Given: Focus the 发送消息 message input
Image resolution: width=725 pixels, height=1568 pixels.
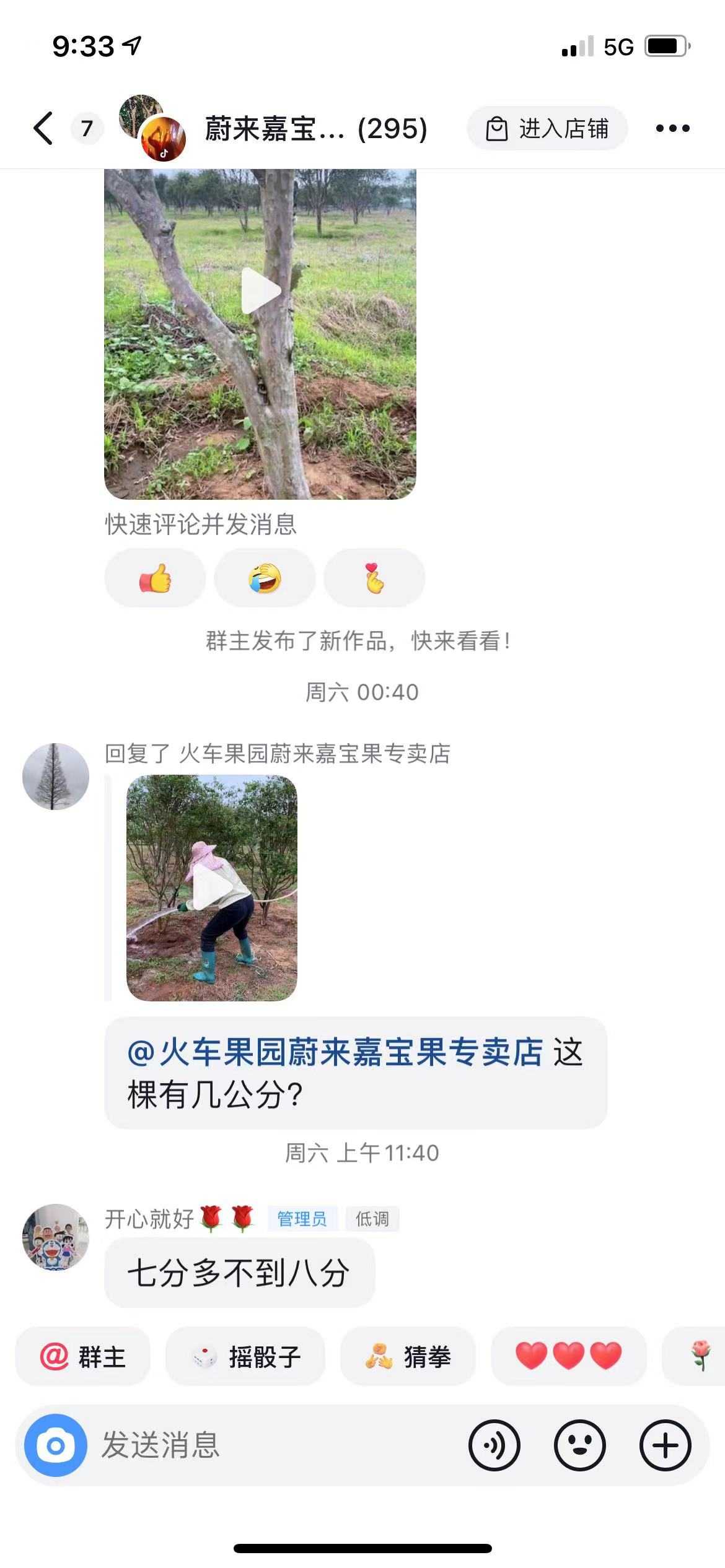Looking at the screenshot, I should coord(273,1445).
